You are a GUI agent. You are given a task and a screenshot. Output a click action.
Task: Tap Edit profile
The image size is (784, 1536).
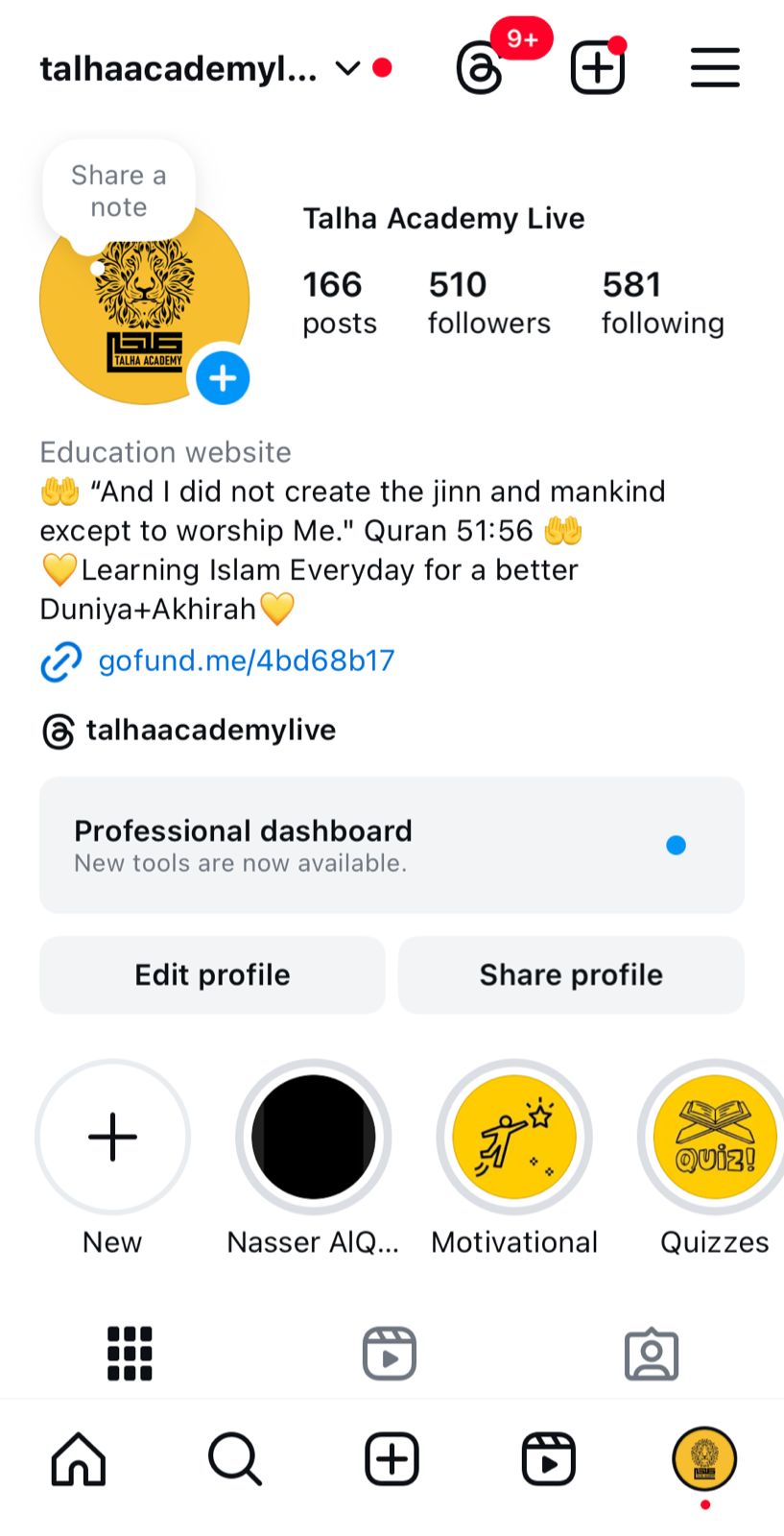tap(212, 974)
